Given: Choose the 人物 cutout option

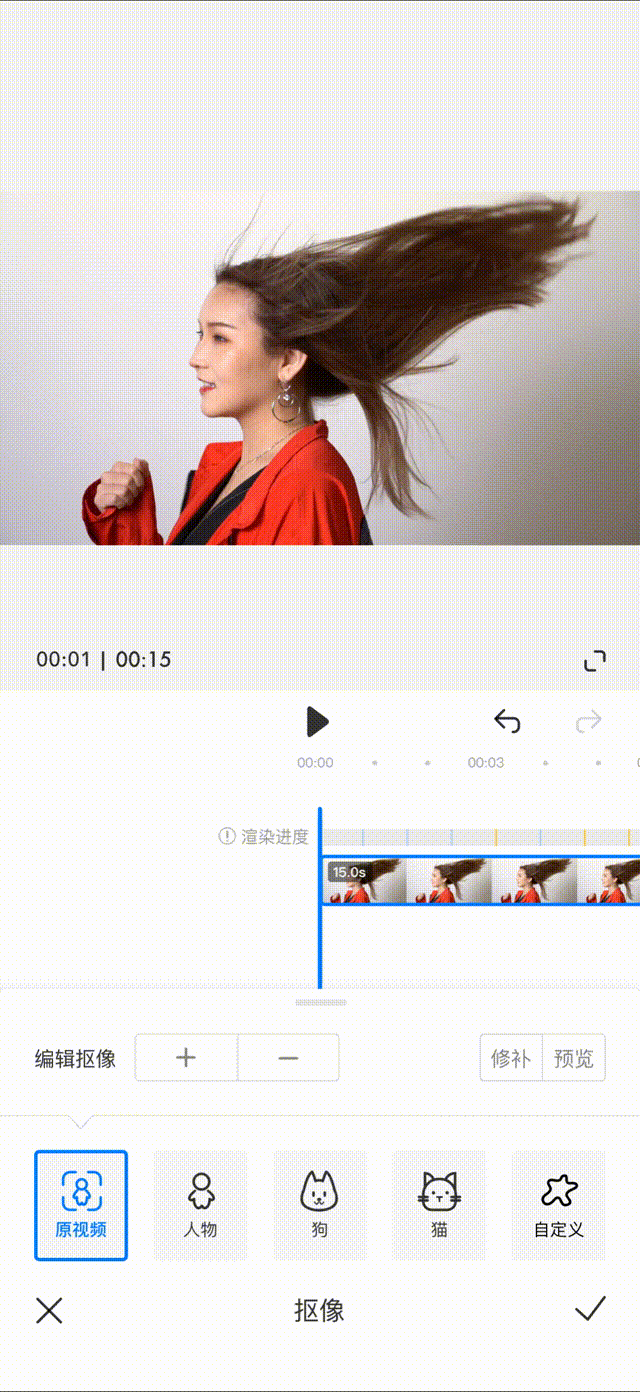Looking at the screenshot, I should pyautogui.click(x=200, y=1205).
